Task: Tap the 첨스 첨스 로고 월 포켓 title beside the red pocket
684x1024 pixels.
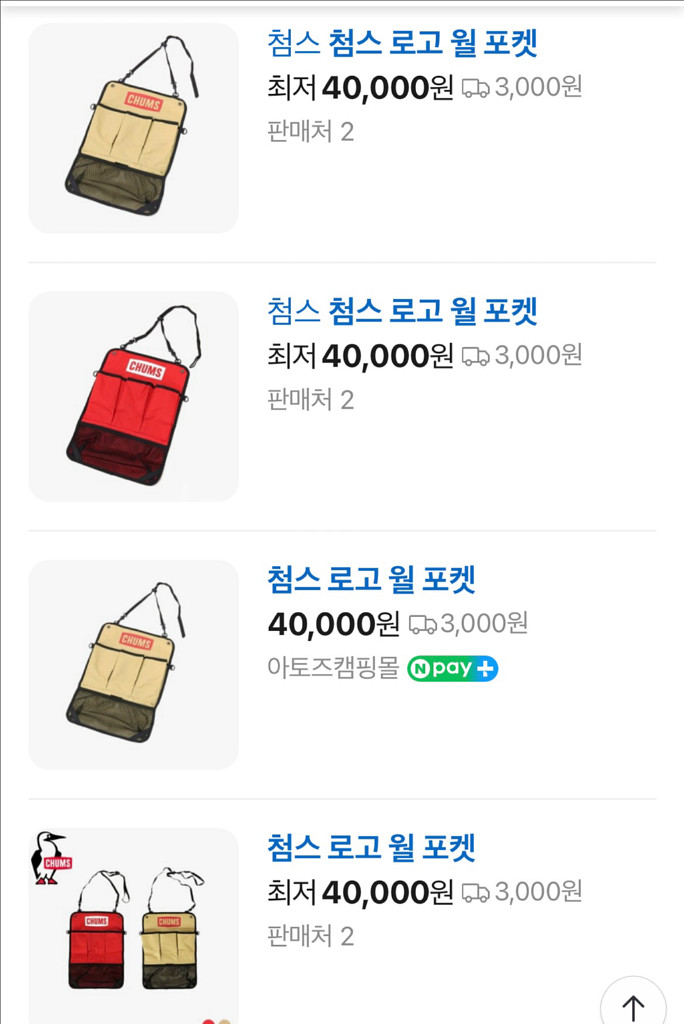Action: [402, 311]
